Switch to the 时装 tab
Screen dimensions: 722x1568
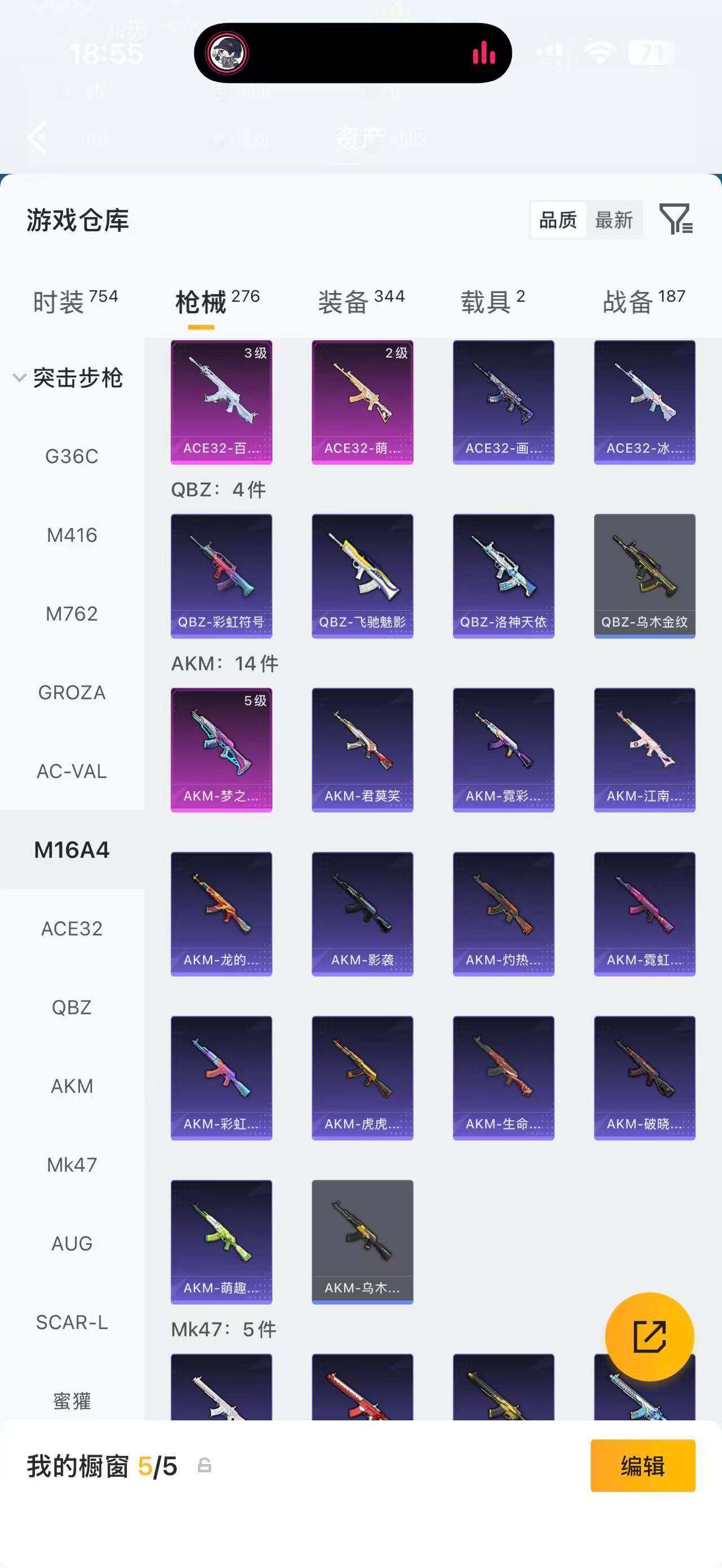[x=75, y=301]
